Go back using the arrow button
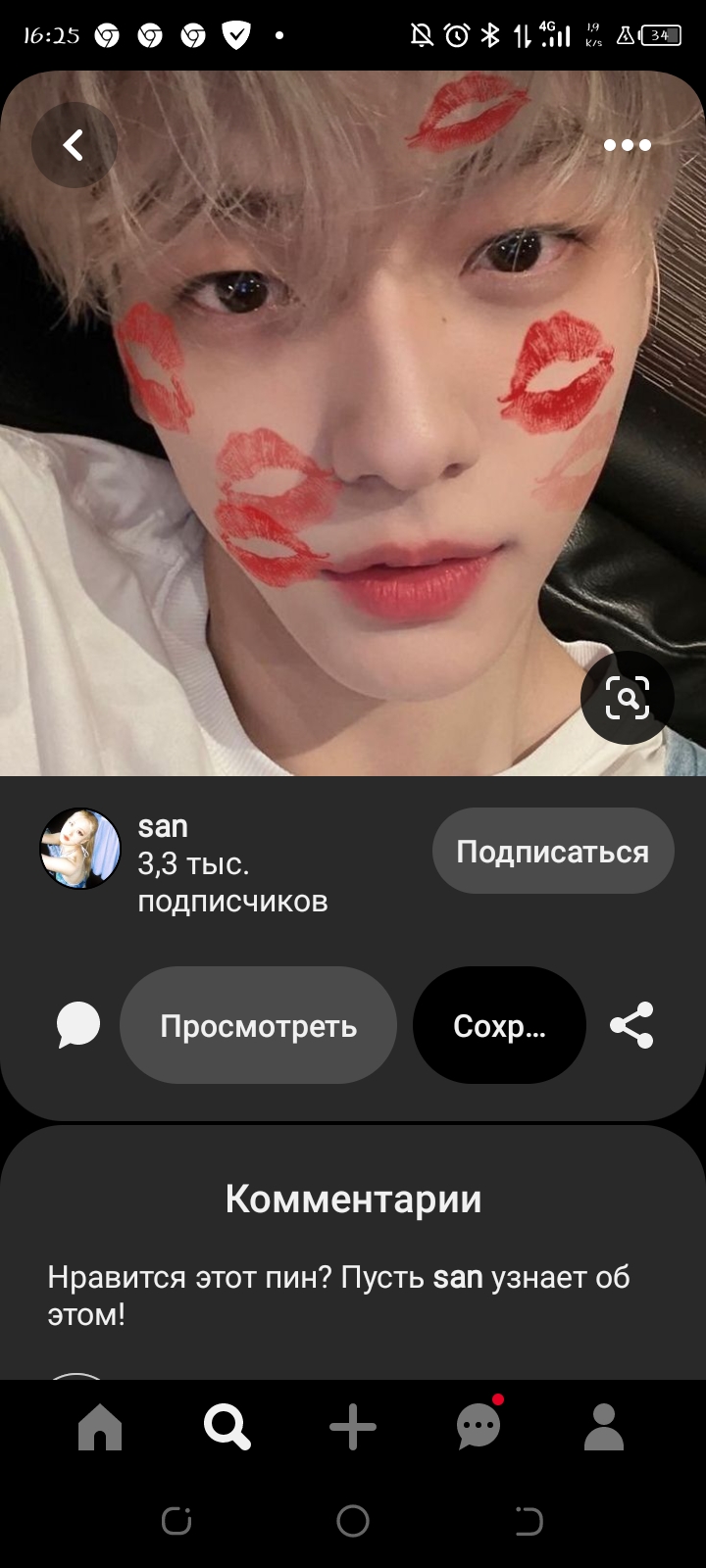 tap(74, 146)
